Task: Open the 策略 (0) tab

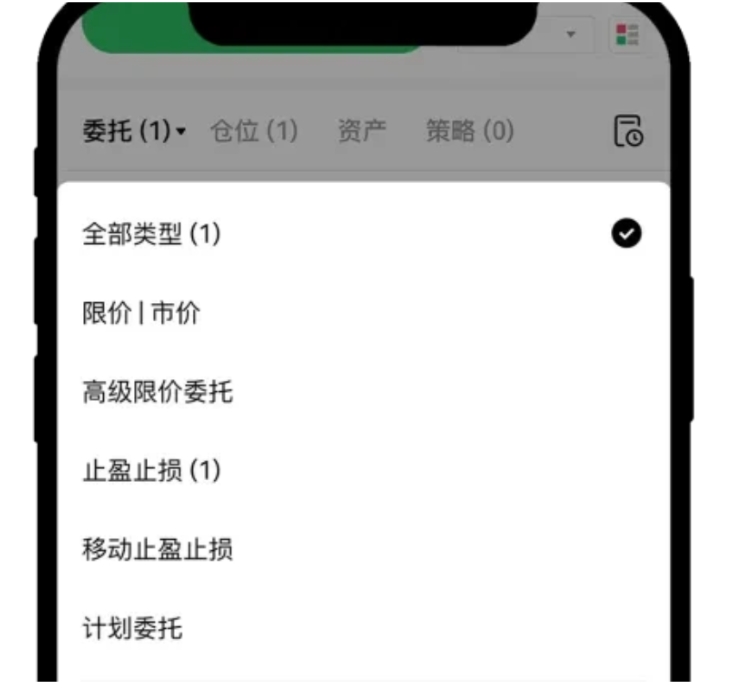Action: [x=469, y=131]
